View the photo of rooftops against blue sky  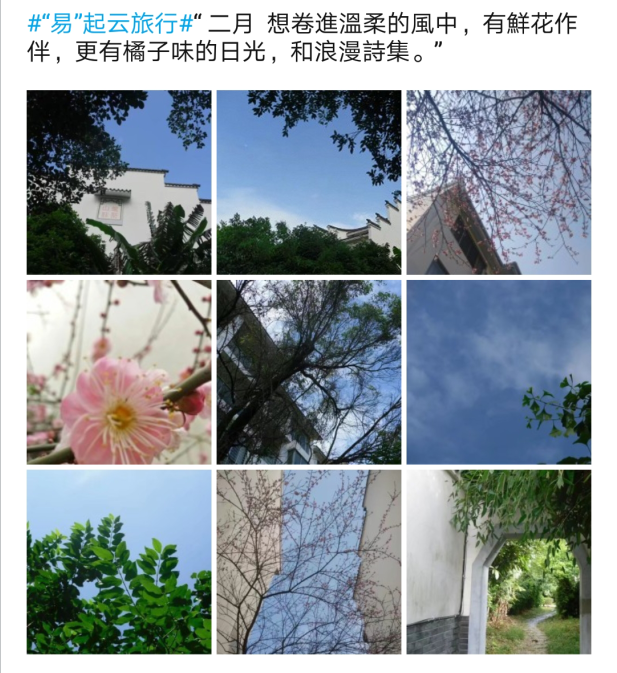(x=308, y=182)
